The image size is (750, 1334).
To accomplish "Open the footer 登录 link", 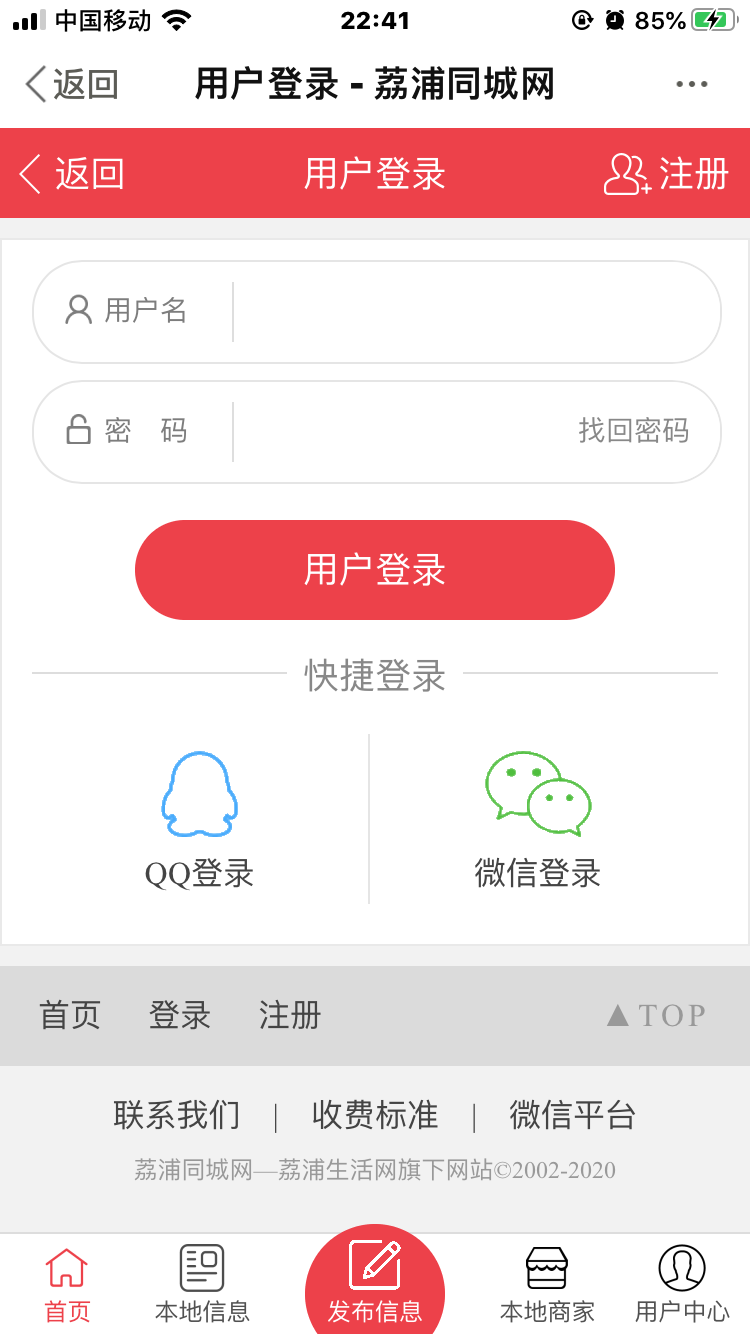I will [x=180, y=1016].
